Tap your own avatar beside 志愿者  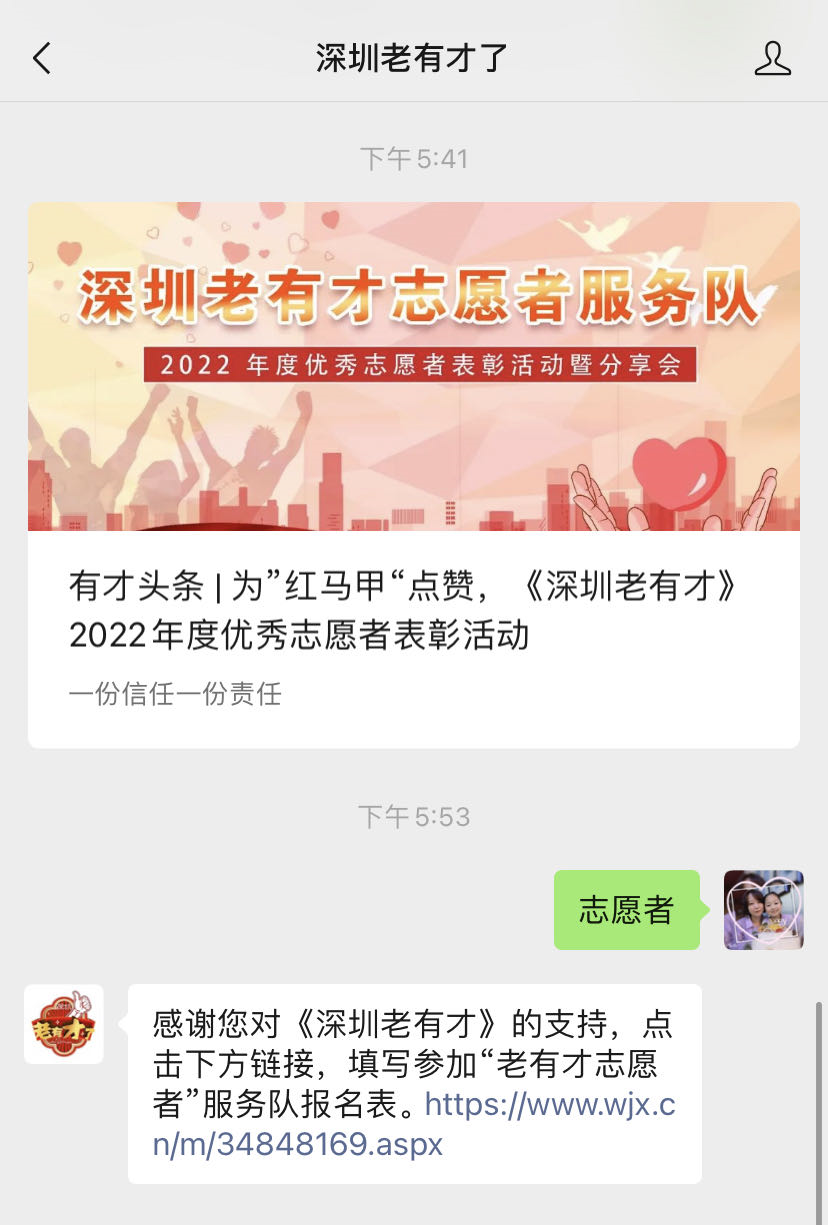click(x=763, y=910)
